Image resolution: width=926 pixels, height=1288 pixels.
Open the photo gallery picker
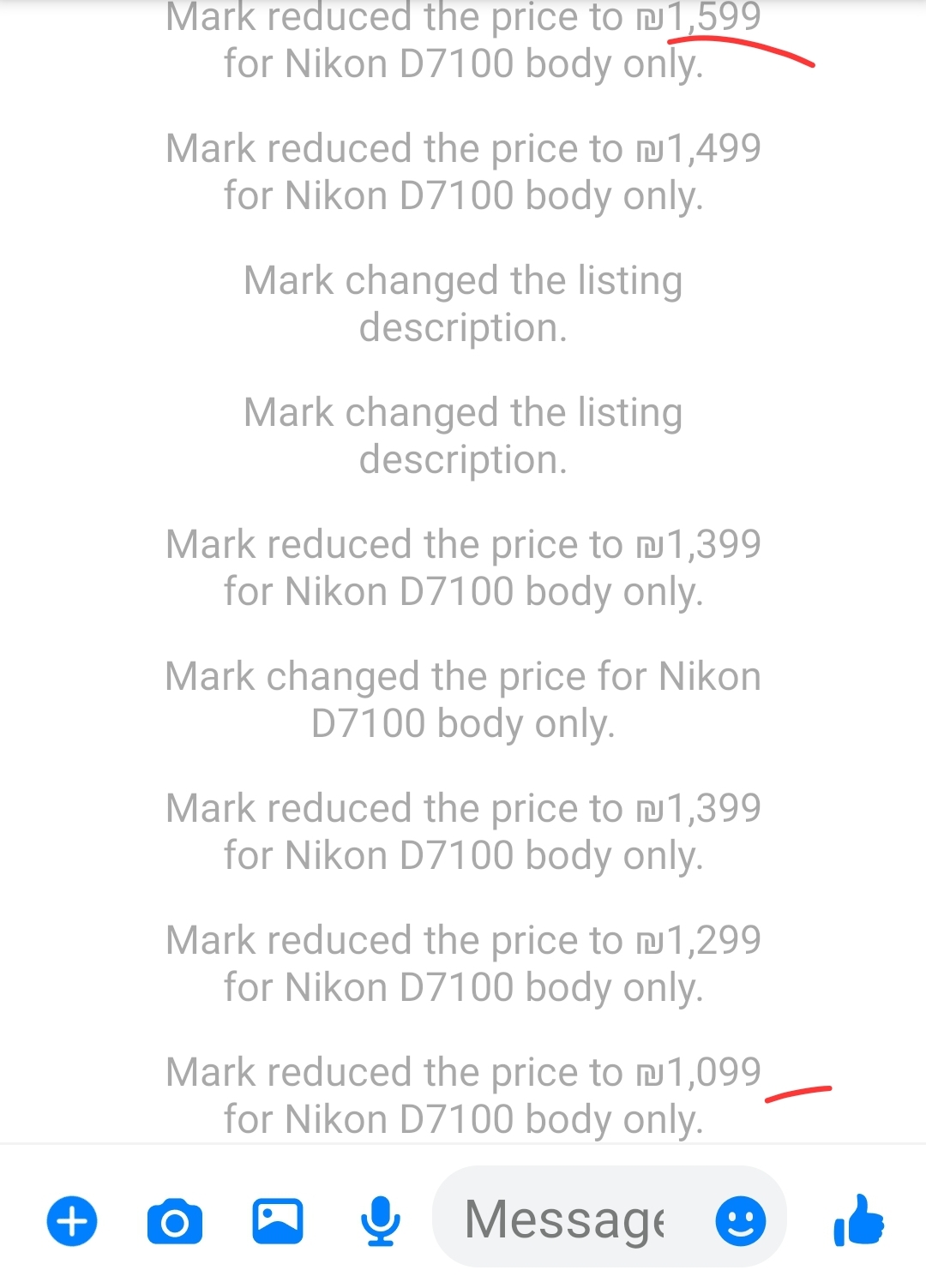point(276,1220)
